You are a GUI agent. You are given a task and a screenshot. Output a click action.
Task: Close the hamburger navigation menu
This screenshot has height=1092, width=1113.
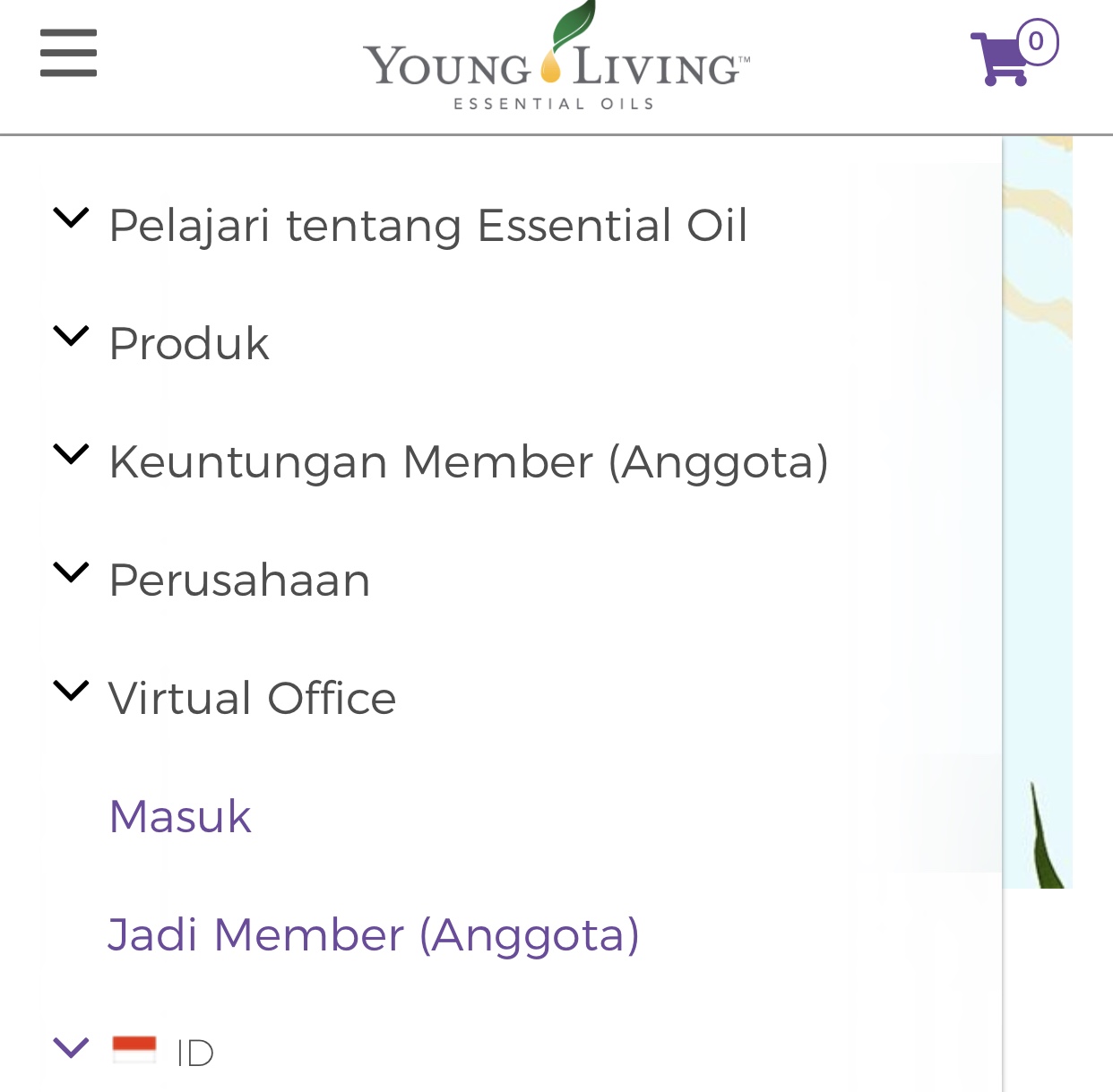tap(68, 53)
